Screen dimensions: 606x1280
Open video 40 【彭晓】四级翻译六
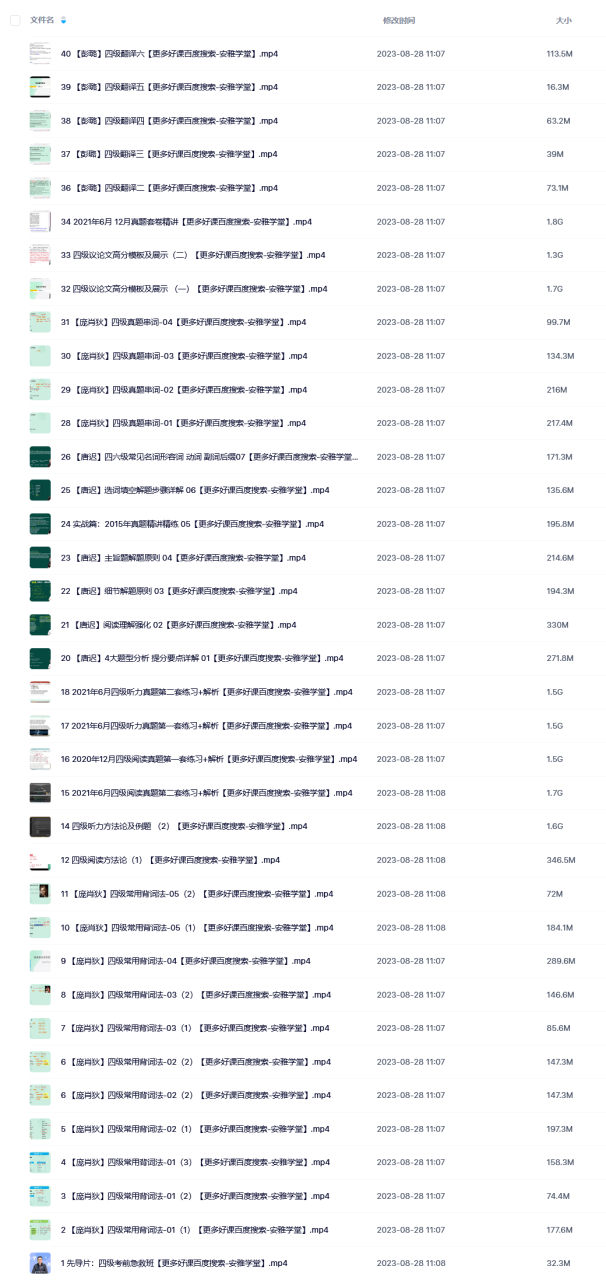coord(169,54)
